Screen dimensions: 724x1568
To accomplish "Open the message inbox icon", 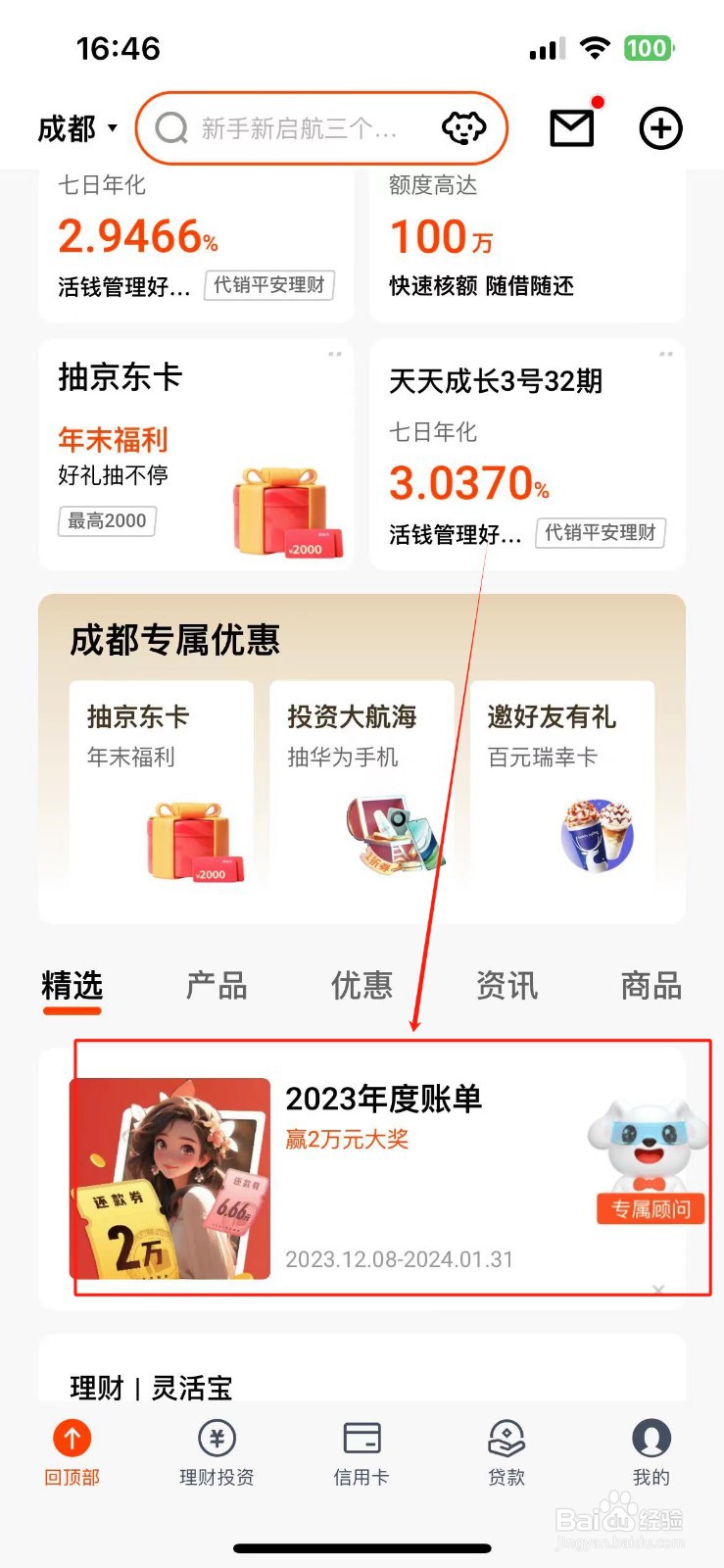I will (x=572, y=127).
